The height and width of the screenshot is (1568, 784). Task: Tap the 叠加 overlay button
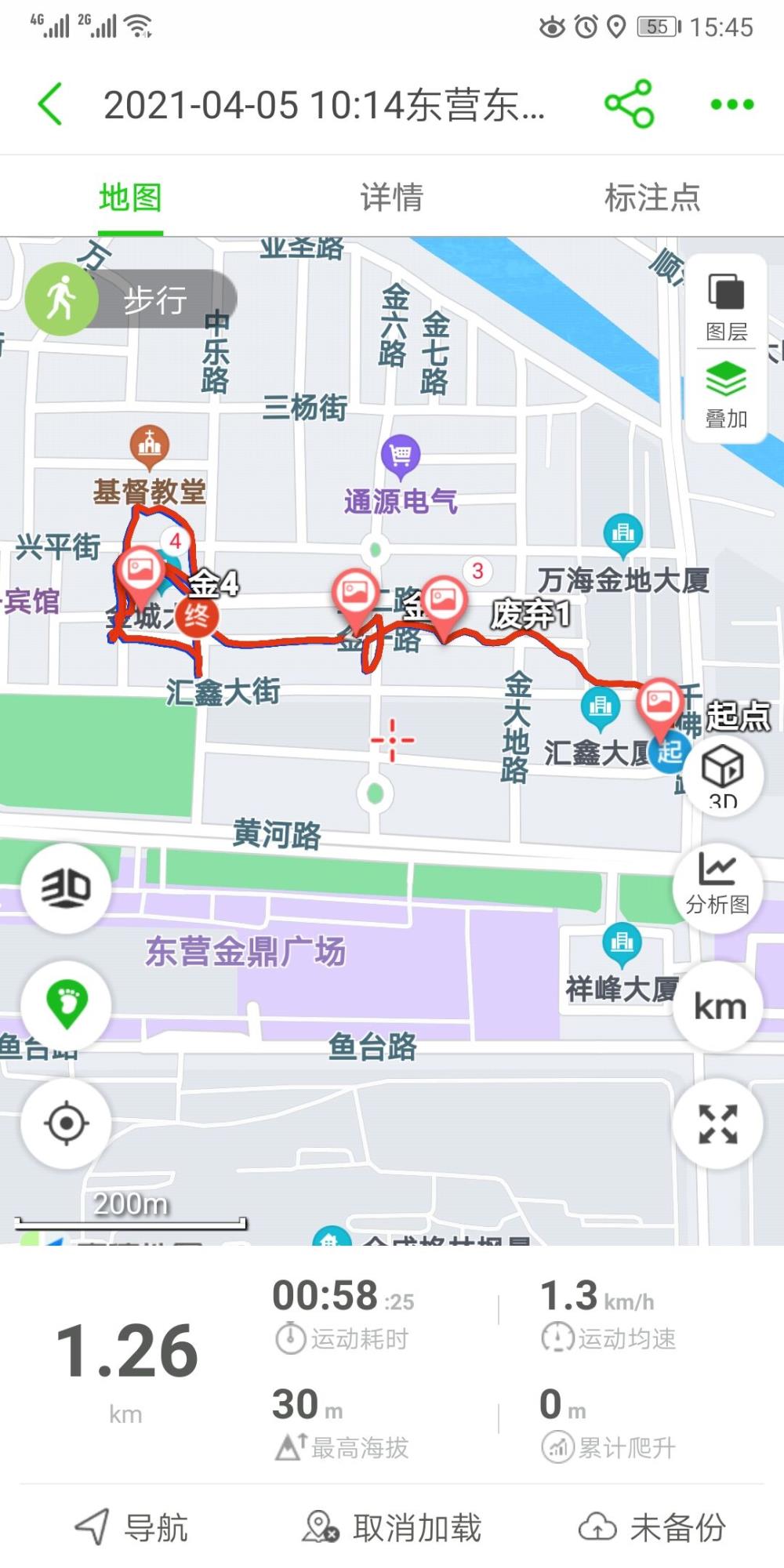click(x=726, y=395)
